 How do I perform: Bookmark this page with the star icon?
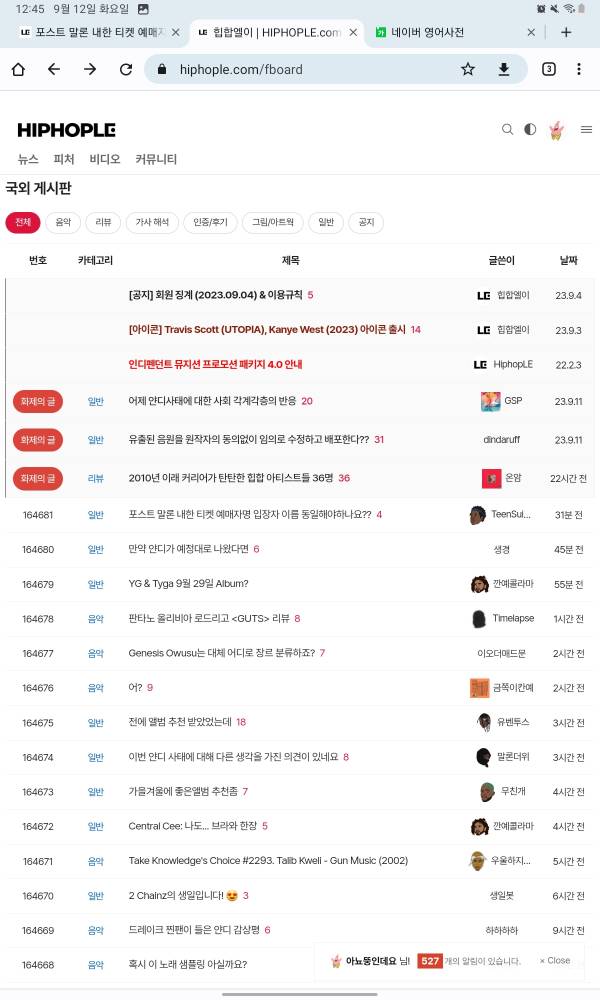[467, 69]
